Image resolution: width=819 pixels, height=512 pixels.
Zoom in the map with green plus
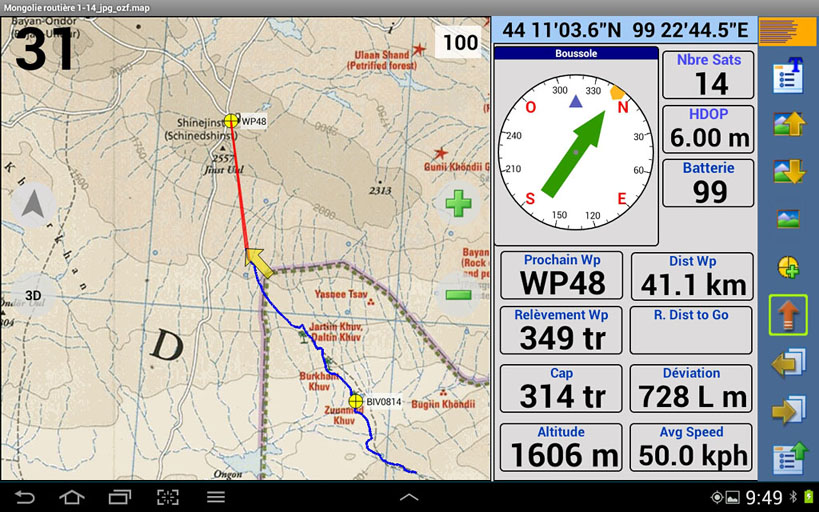tap(458, 204)
